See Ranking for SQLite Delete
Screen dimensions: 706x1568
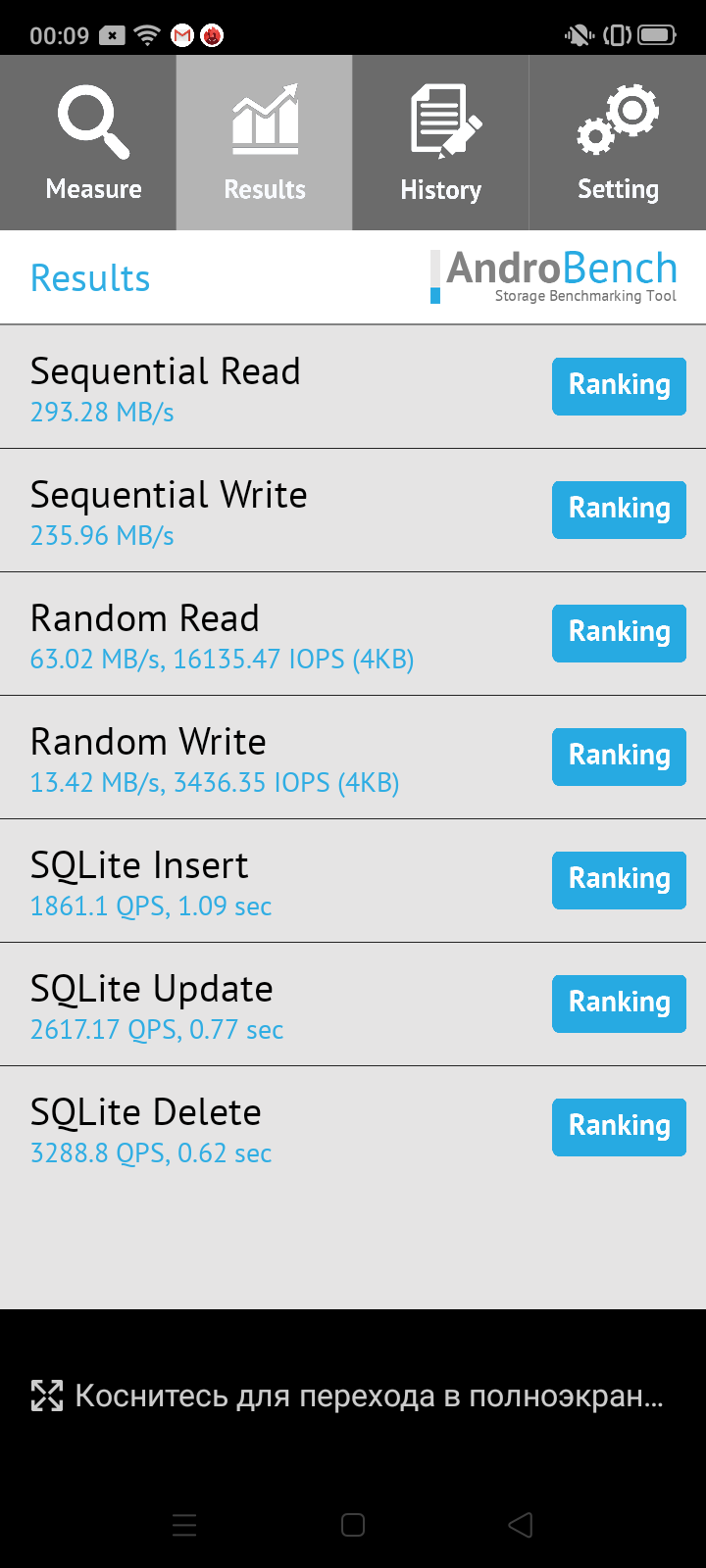point(619,1127)
